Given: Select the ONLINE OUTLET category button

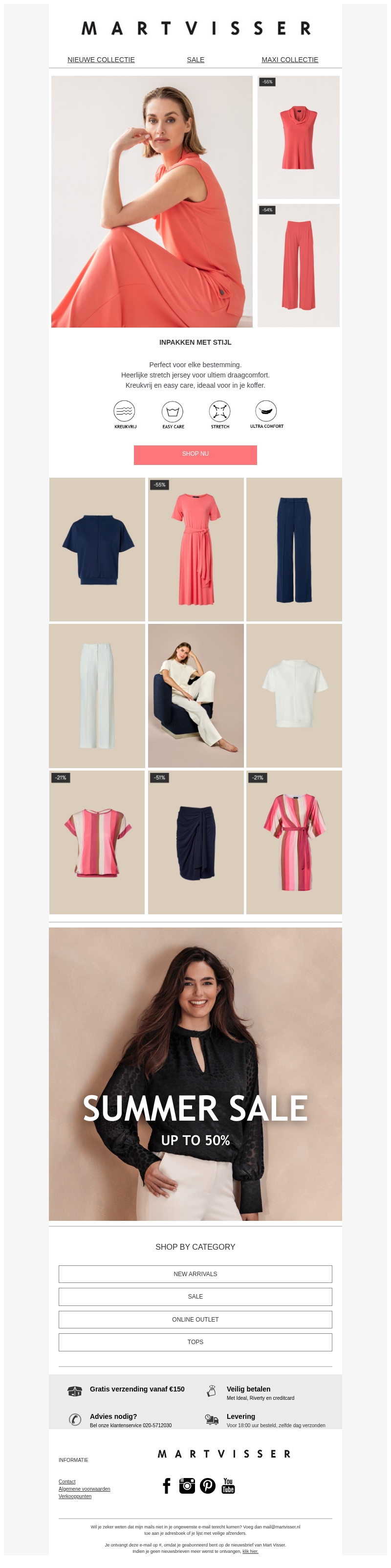Looking at the screenshot, I should point(195,1320).
